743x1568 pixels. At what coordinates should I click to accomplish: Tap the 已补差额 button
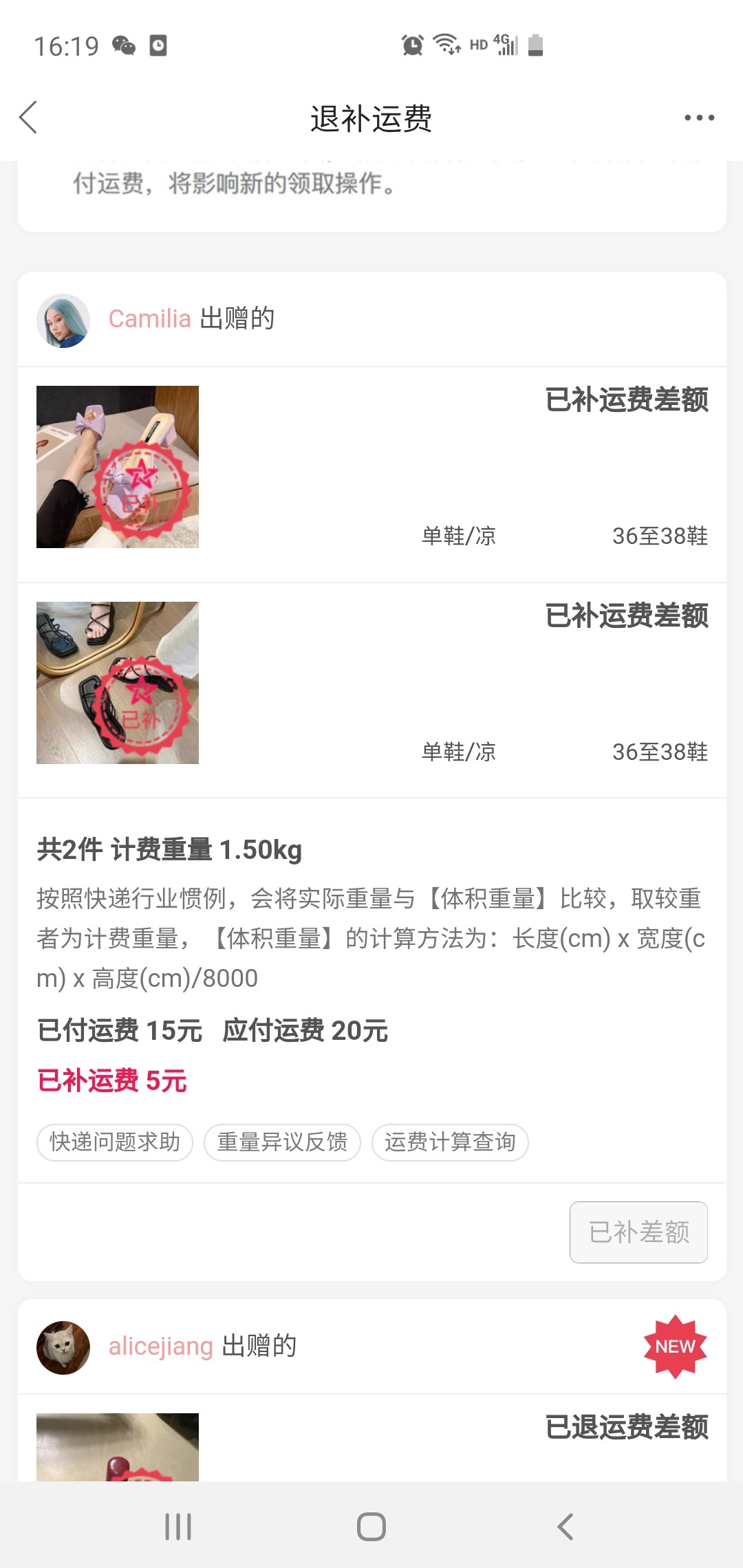pyautogui.click(x=638, y=1232)
